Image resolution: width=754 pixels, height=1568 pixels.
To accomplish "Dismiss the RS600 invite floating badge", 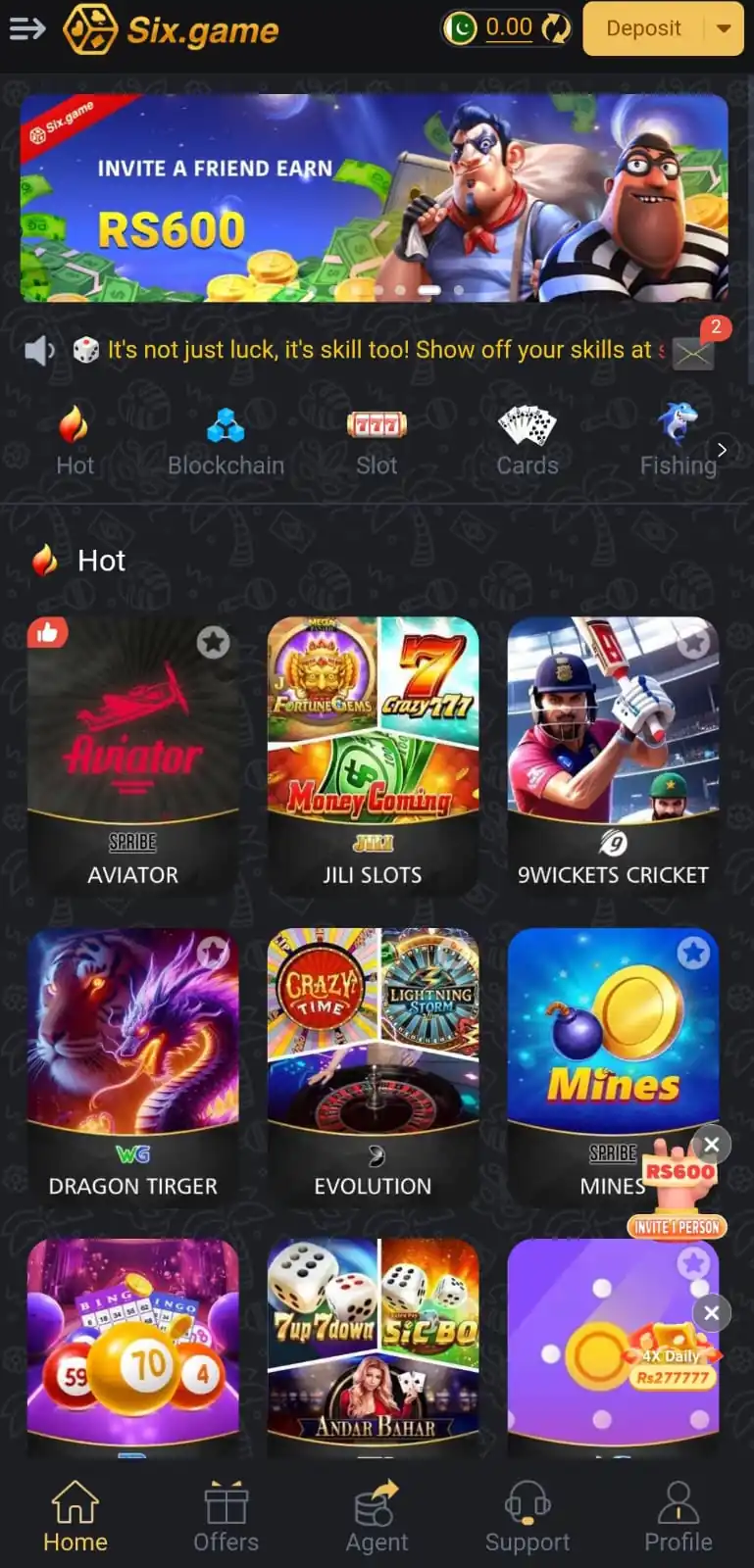I will click(x=712, y=1144).
